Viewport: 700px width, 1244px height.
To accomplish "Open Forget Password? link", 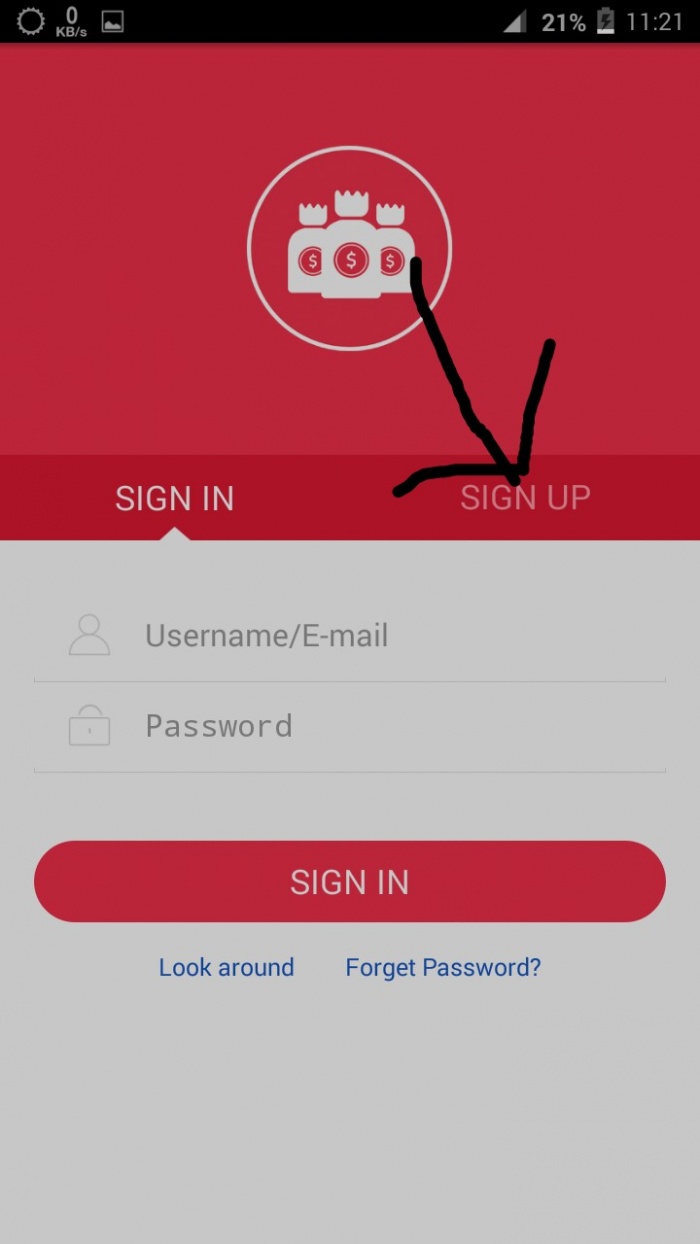I will coord(443,967).
